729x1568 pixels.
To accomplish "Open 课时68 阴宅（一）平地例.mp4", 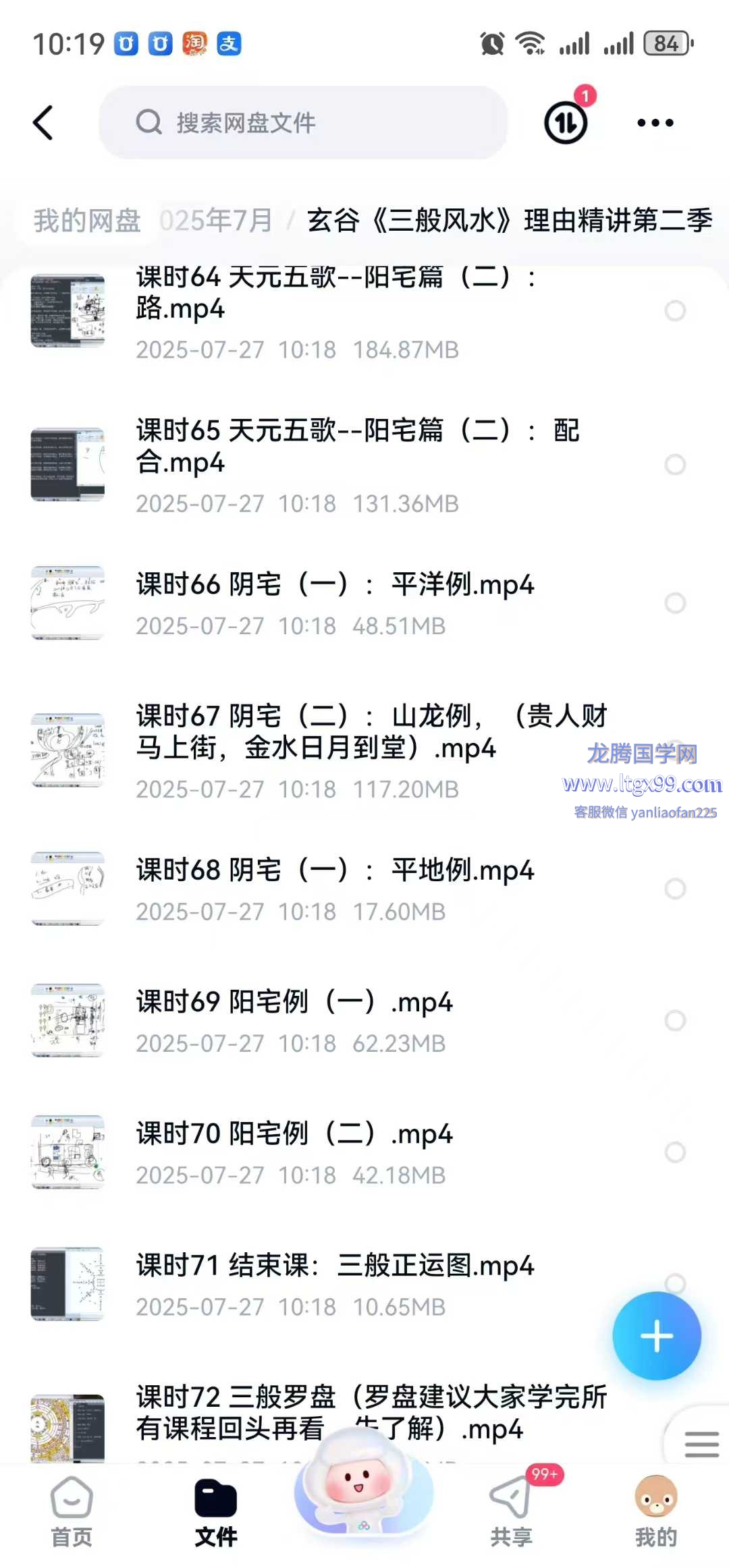I will pyautogui.click(x=335, y=870).
